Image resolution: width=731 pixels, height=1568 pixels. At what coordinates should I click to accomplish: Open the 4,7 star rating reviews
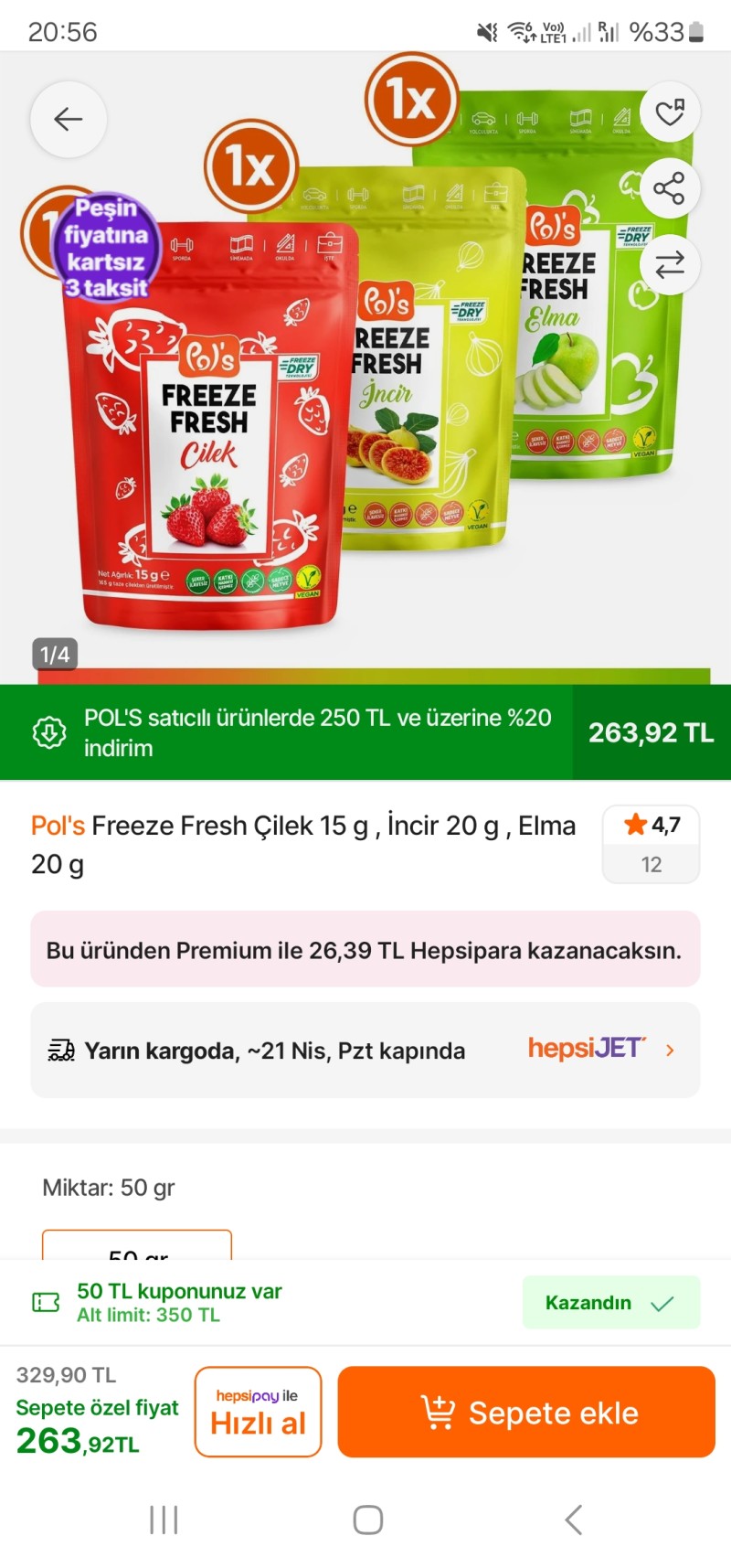coord(651,843)
